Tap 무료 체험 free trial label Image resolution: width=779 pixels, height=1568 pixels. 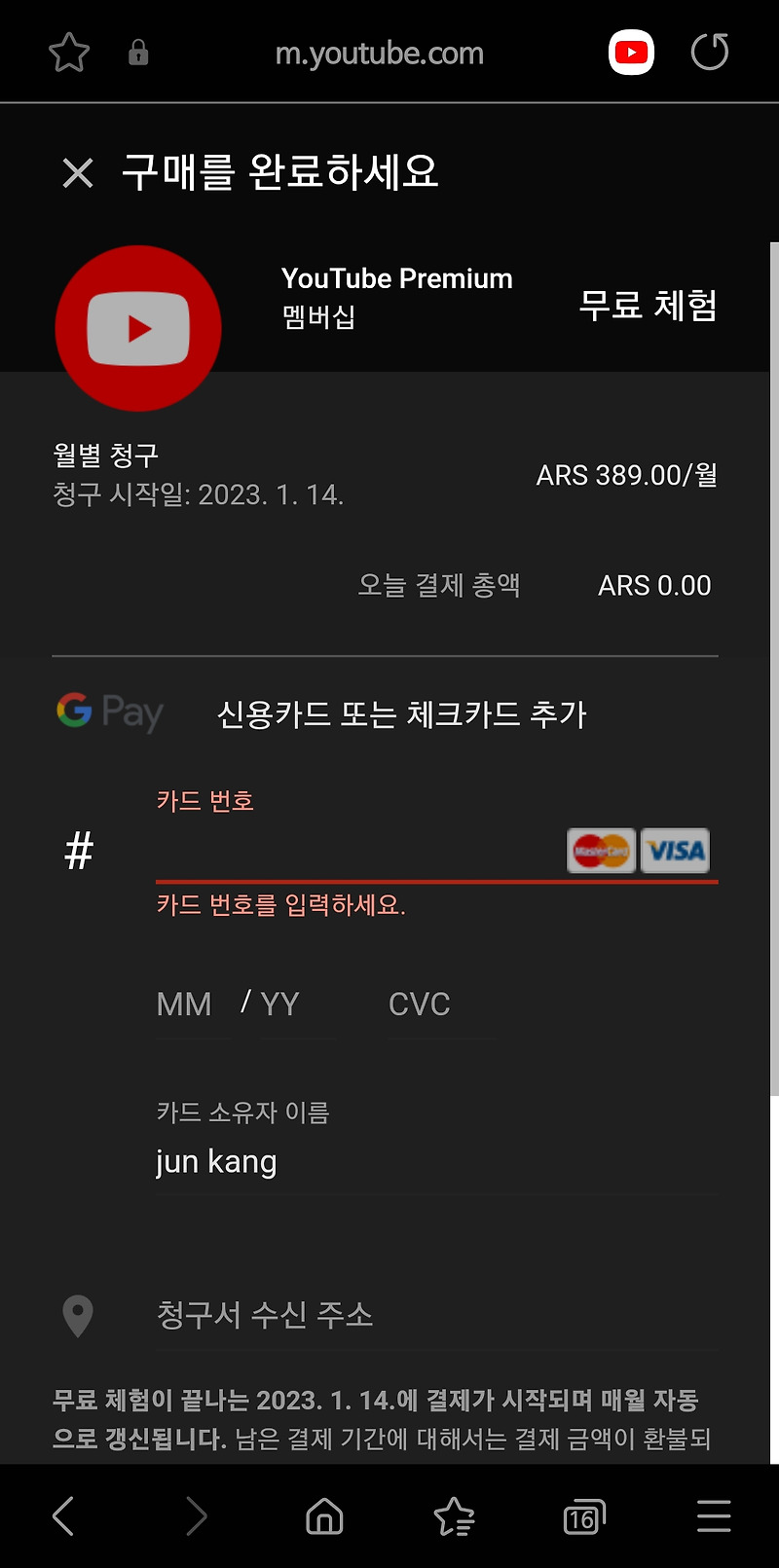point(649,305)
